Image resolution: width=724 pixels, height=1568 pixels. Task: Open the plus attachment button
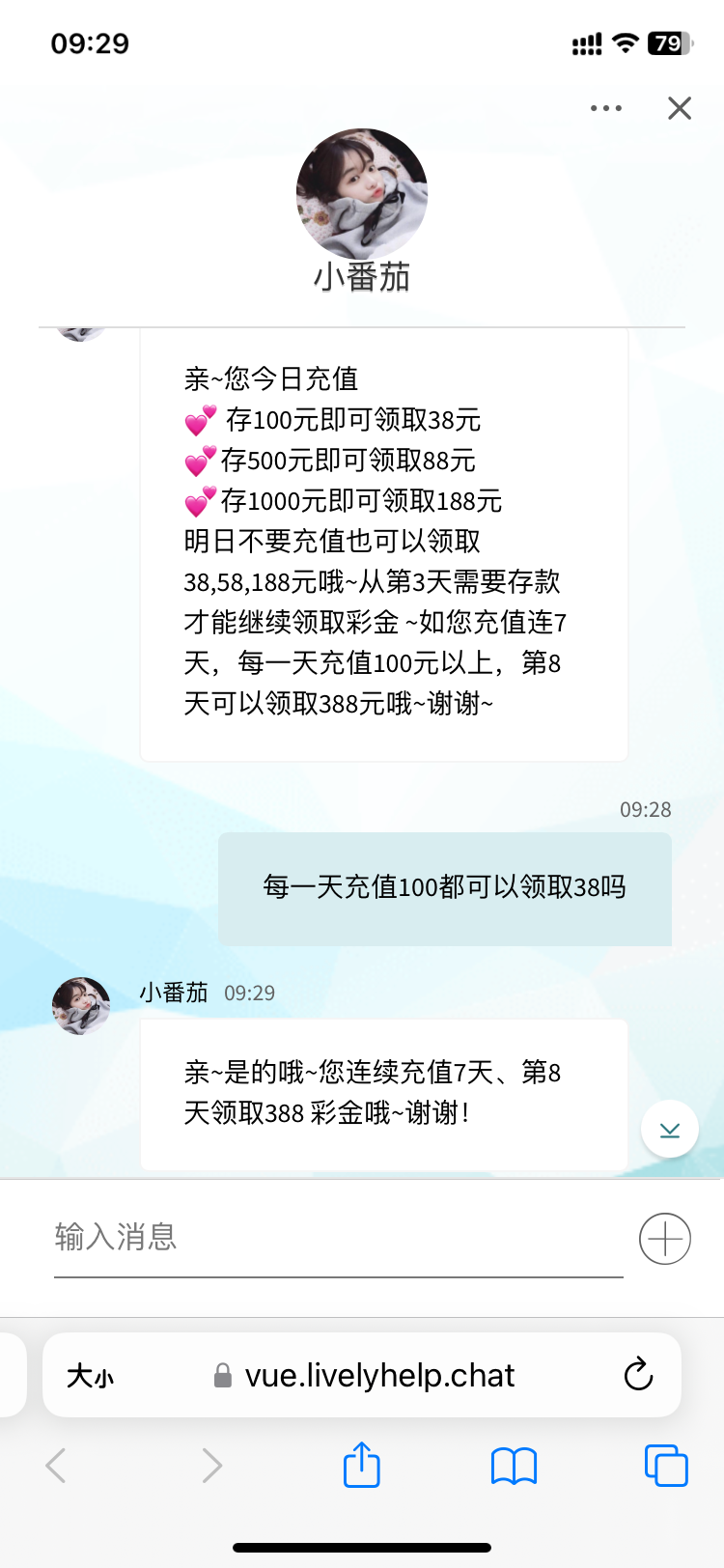(x=665, y=1239)
